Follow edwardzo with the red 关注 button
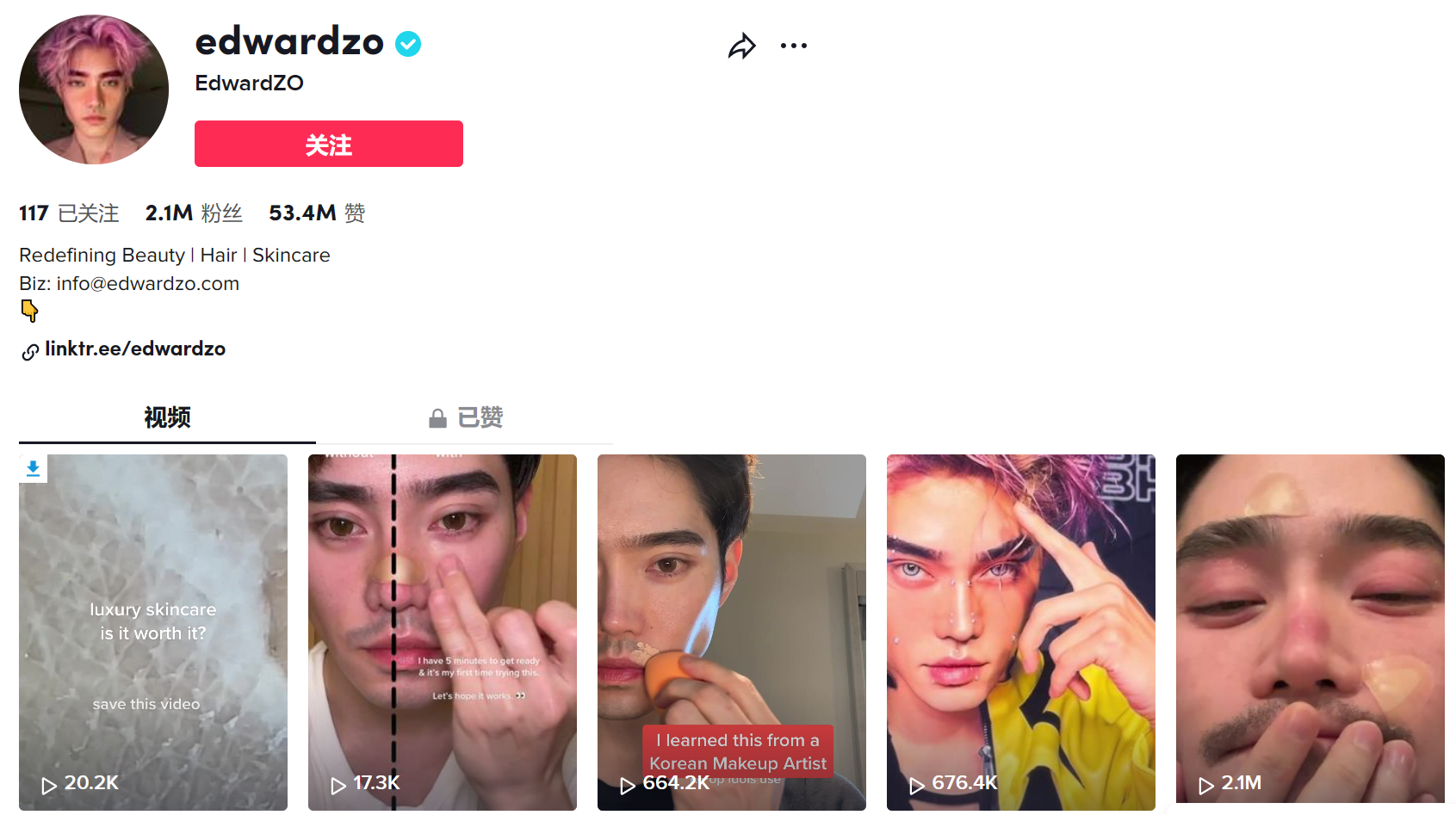The image size is (1456, 815). (328, 144)
